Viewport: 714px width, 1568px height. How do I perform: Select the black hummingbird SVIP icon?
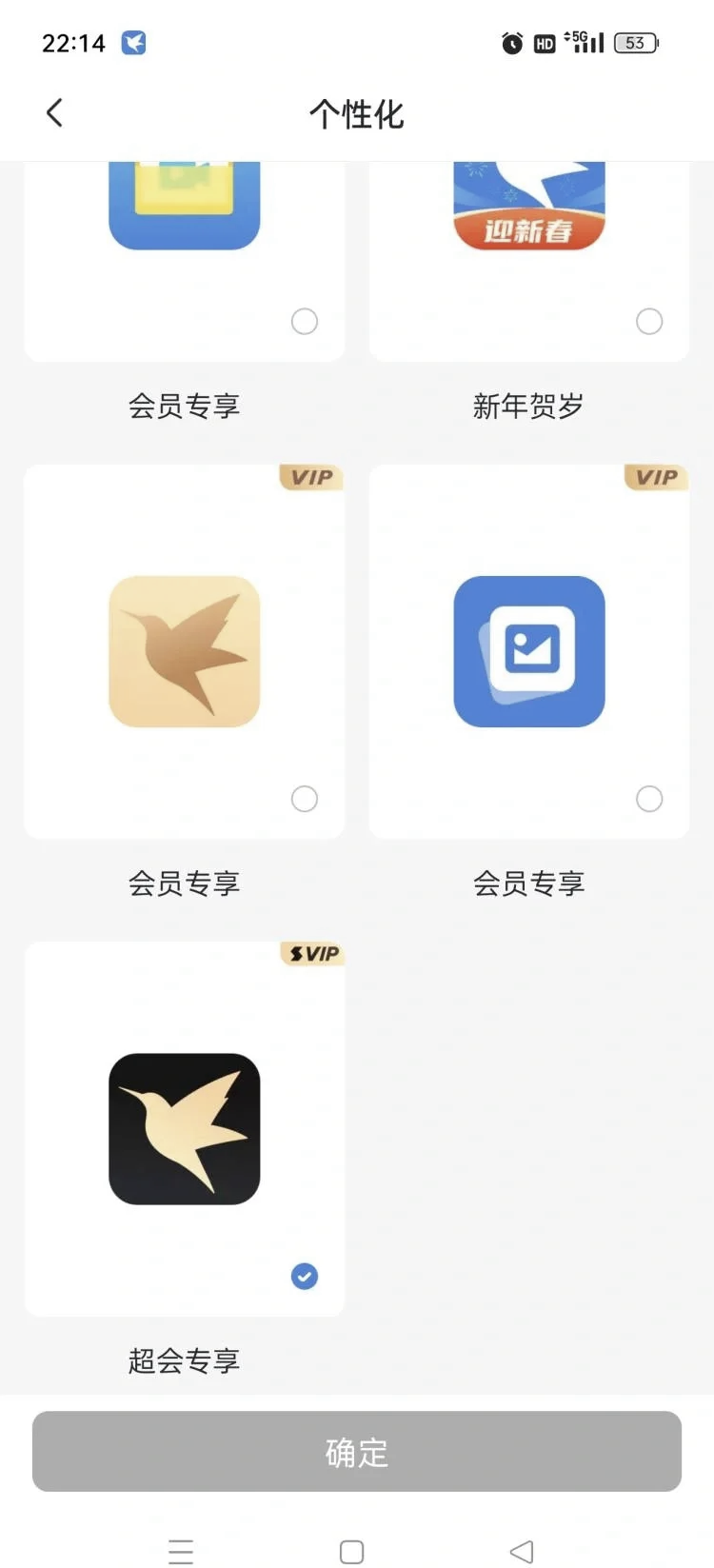pyautogui.click(x=185, y=1129)
